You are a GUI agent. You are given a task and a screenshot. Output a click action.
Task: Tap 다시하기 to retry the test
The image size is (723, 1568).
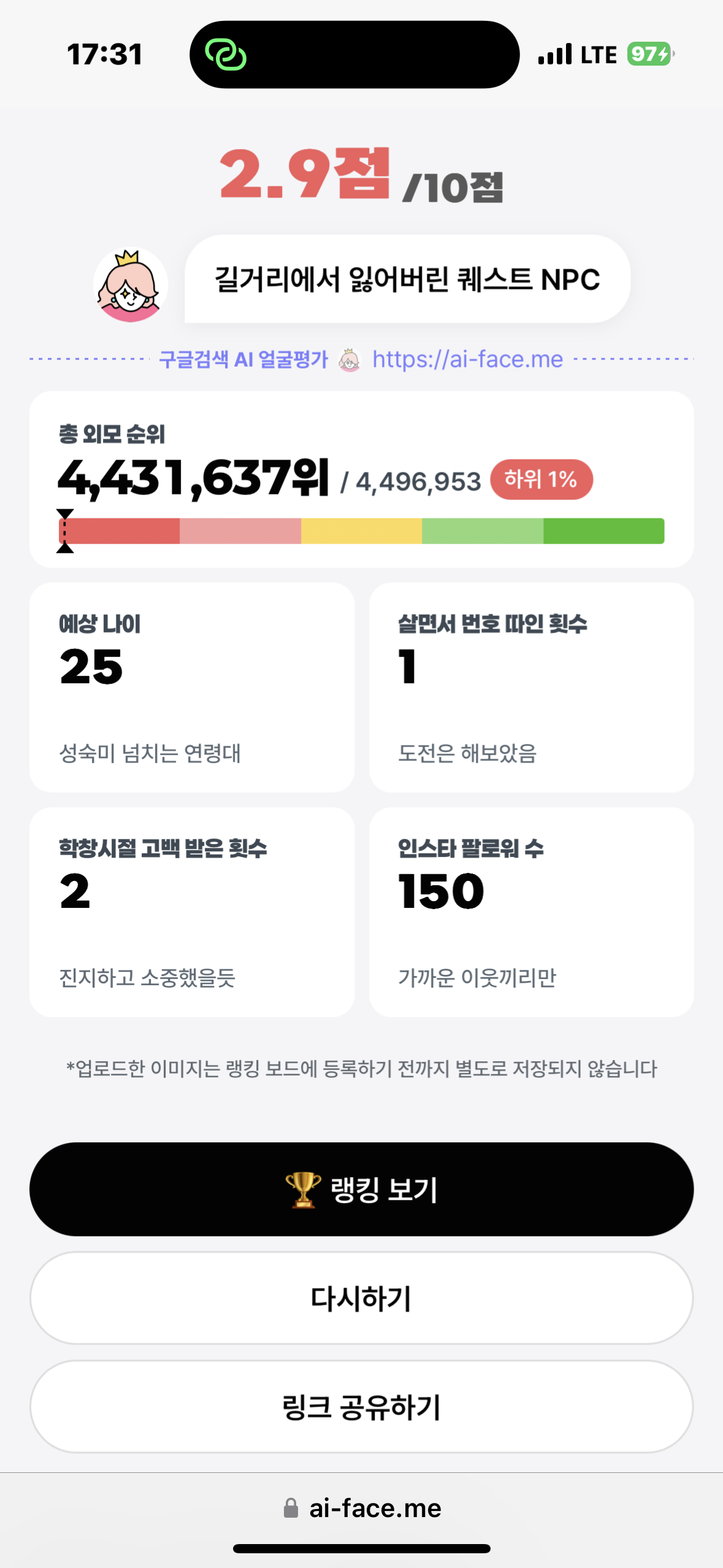click(x=361, y=1297)
